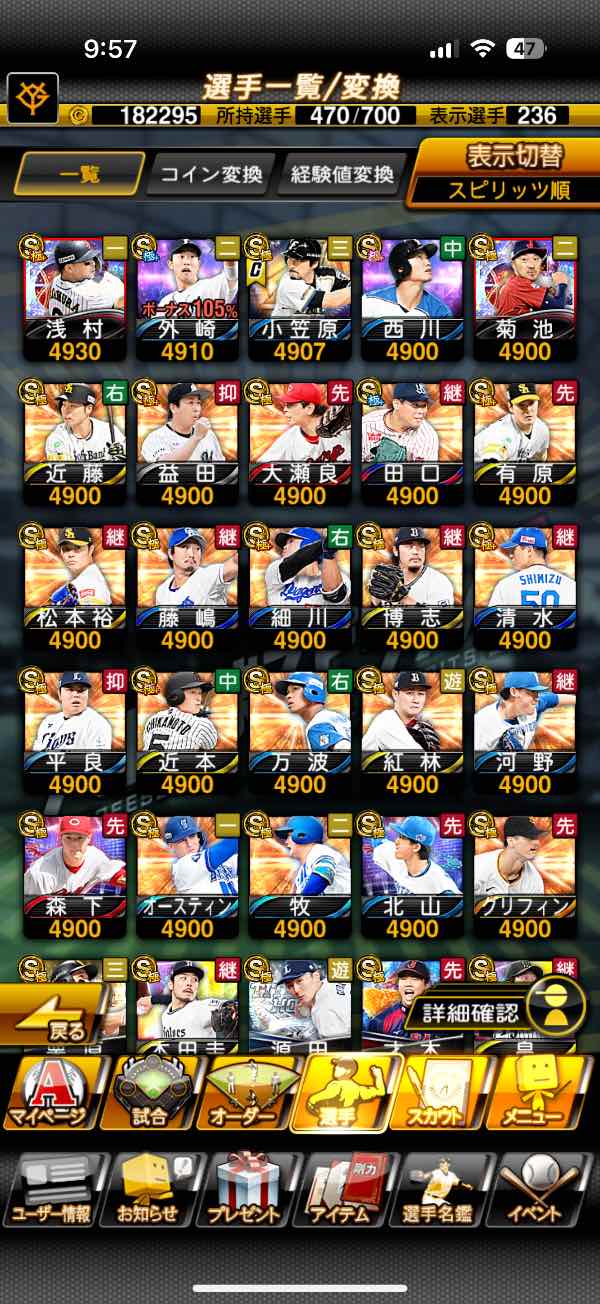This screenshot has width=600, height=1304.
Task: Switch to the 経験値変換 tab
Action: [343, 175]
